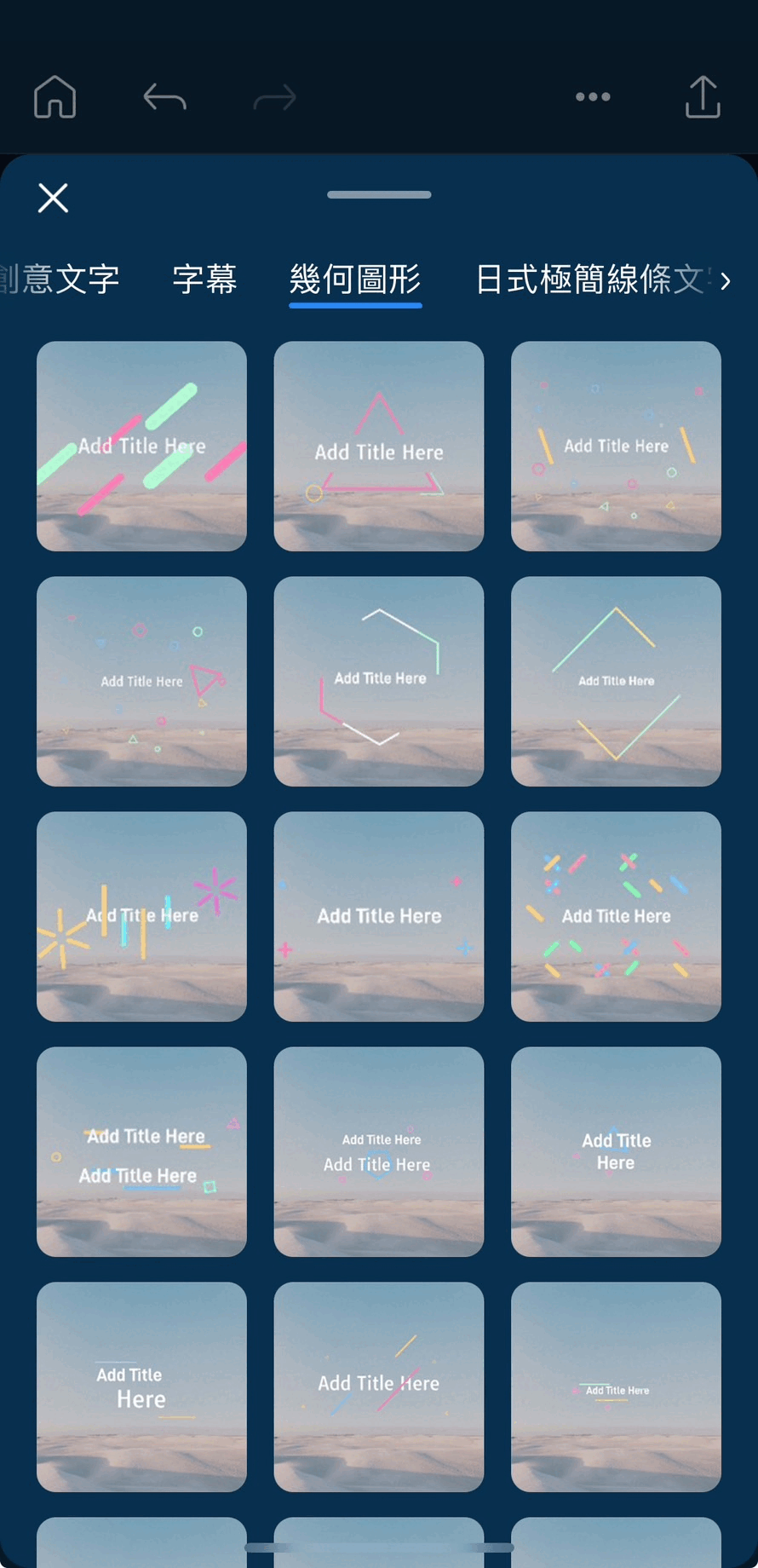Screen dimensions: 758x1568
Task: Show more categories with the right chevron
Action: (726, 280)
